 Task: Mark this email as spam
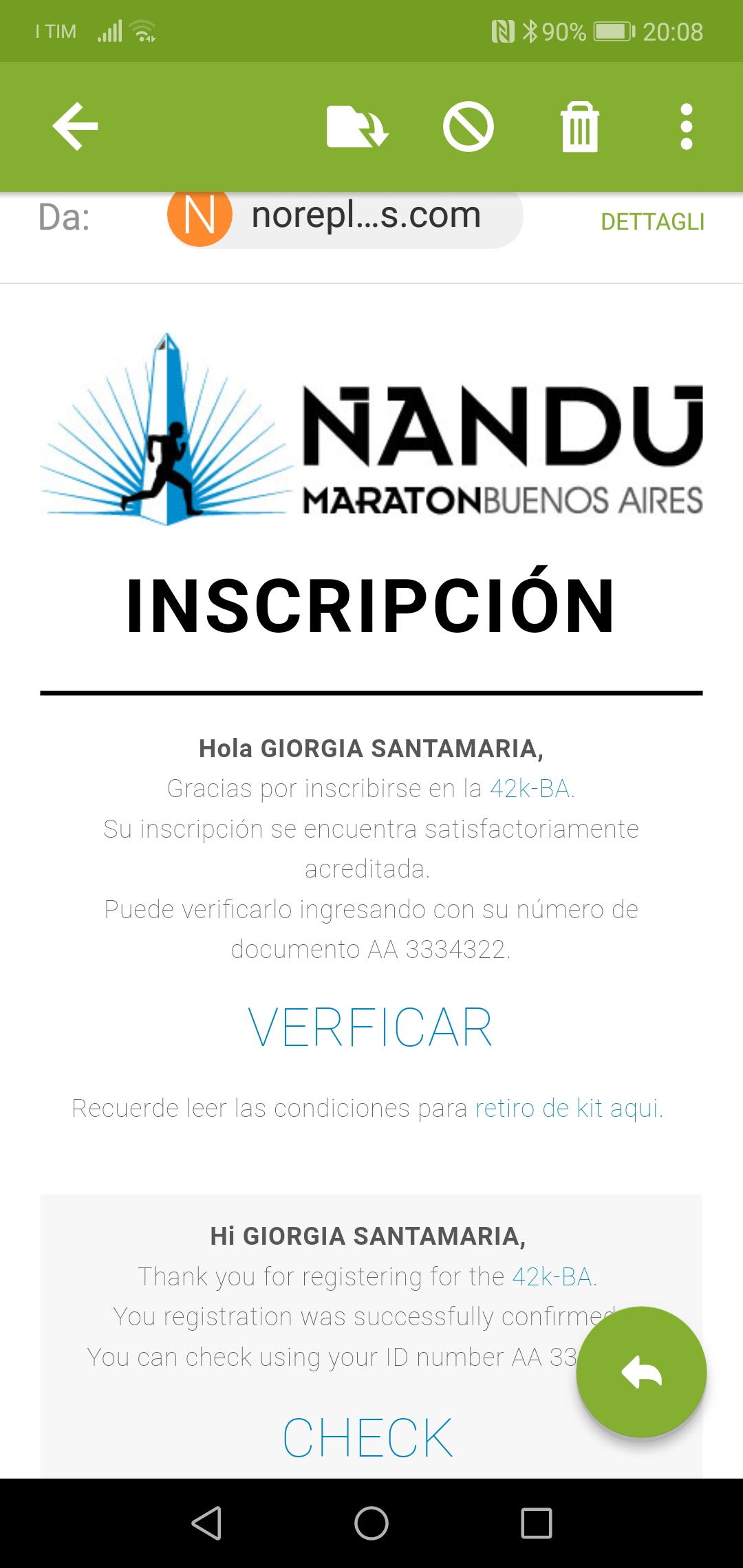pos(469,127)
